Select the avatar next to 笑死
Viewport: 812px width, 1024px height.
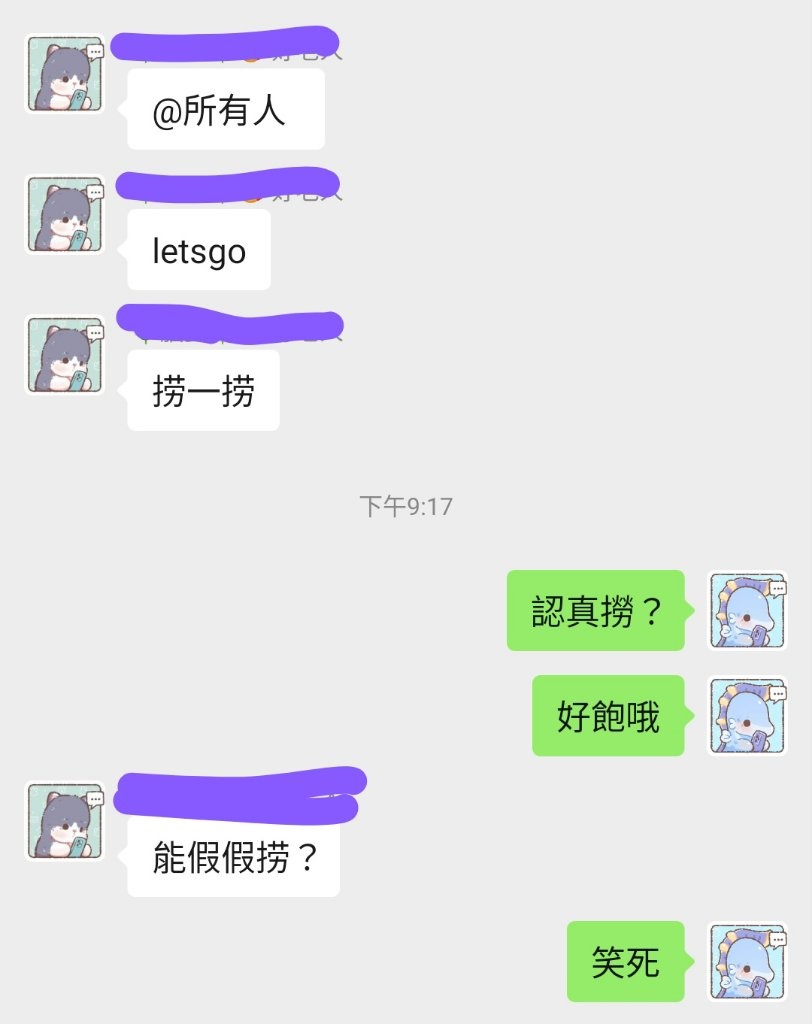[x=747, y=961]
